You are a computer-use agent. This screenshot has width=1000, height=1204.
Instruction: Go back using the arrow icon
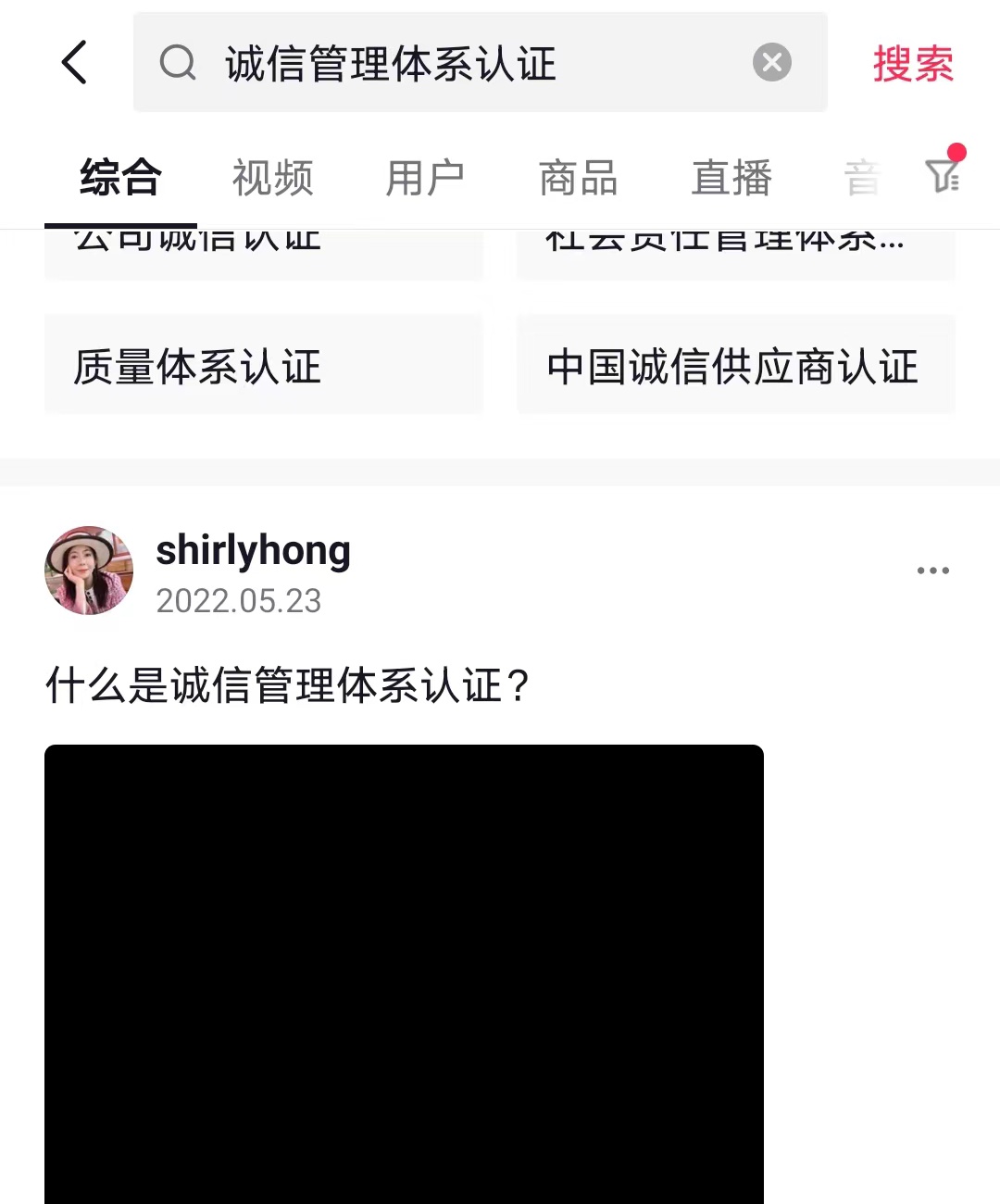click(x=74, y=63)
